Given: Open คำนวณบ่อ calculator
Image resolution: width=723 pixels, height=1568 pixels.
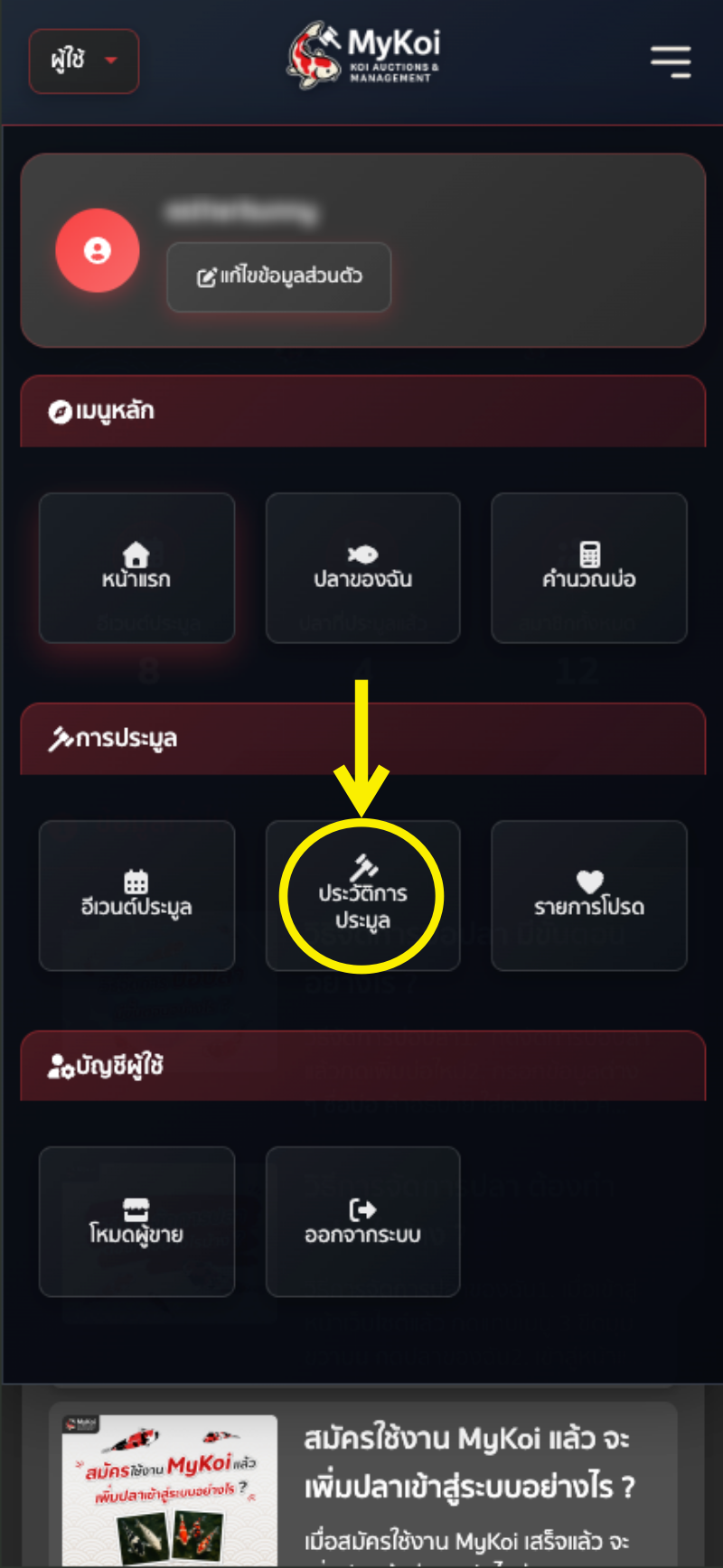Looking at the screenshot, I should click(x=588, y=568).
